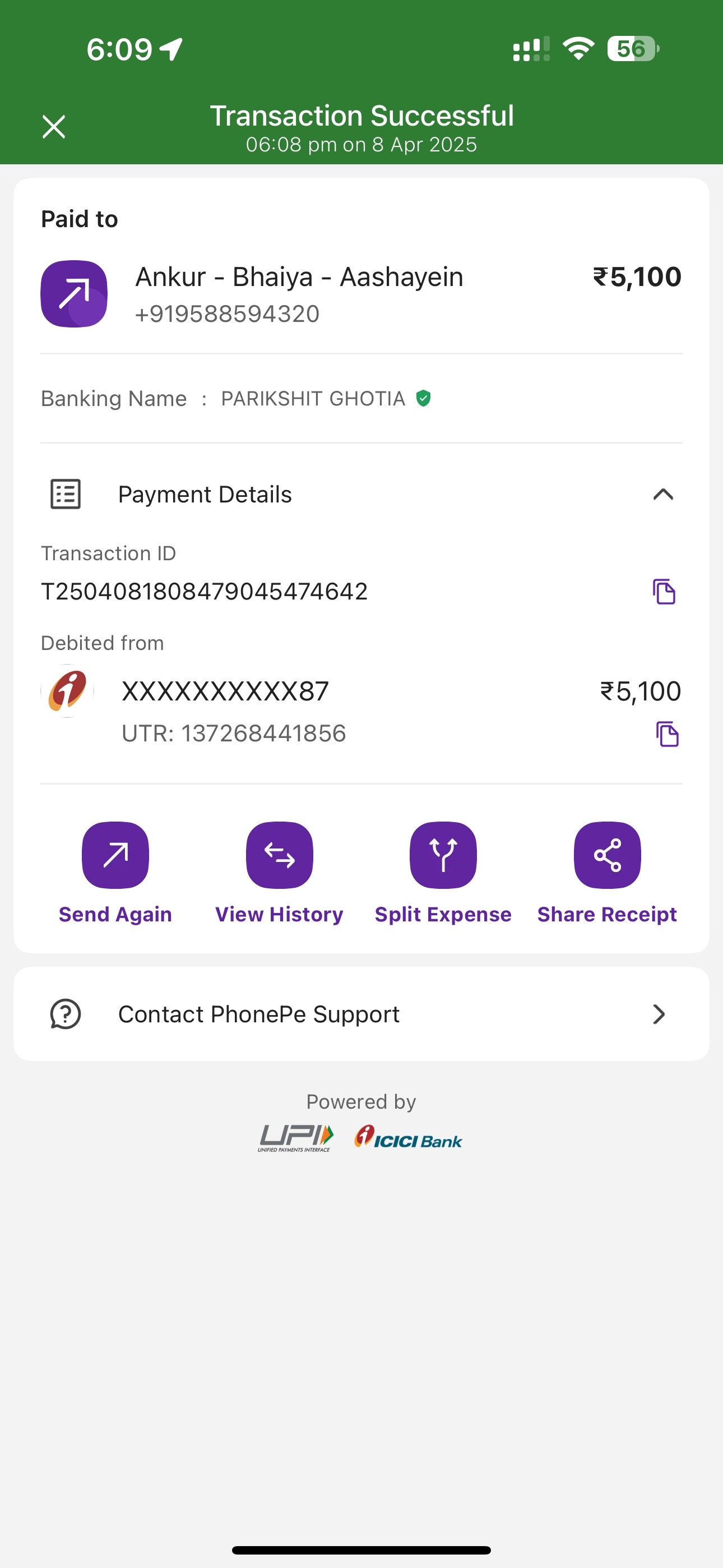The height and width of the screenshot is (1568, 723).
Task: Open Contact PhonePe Support
Action: [x=361, y=1014]
